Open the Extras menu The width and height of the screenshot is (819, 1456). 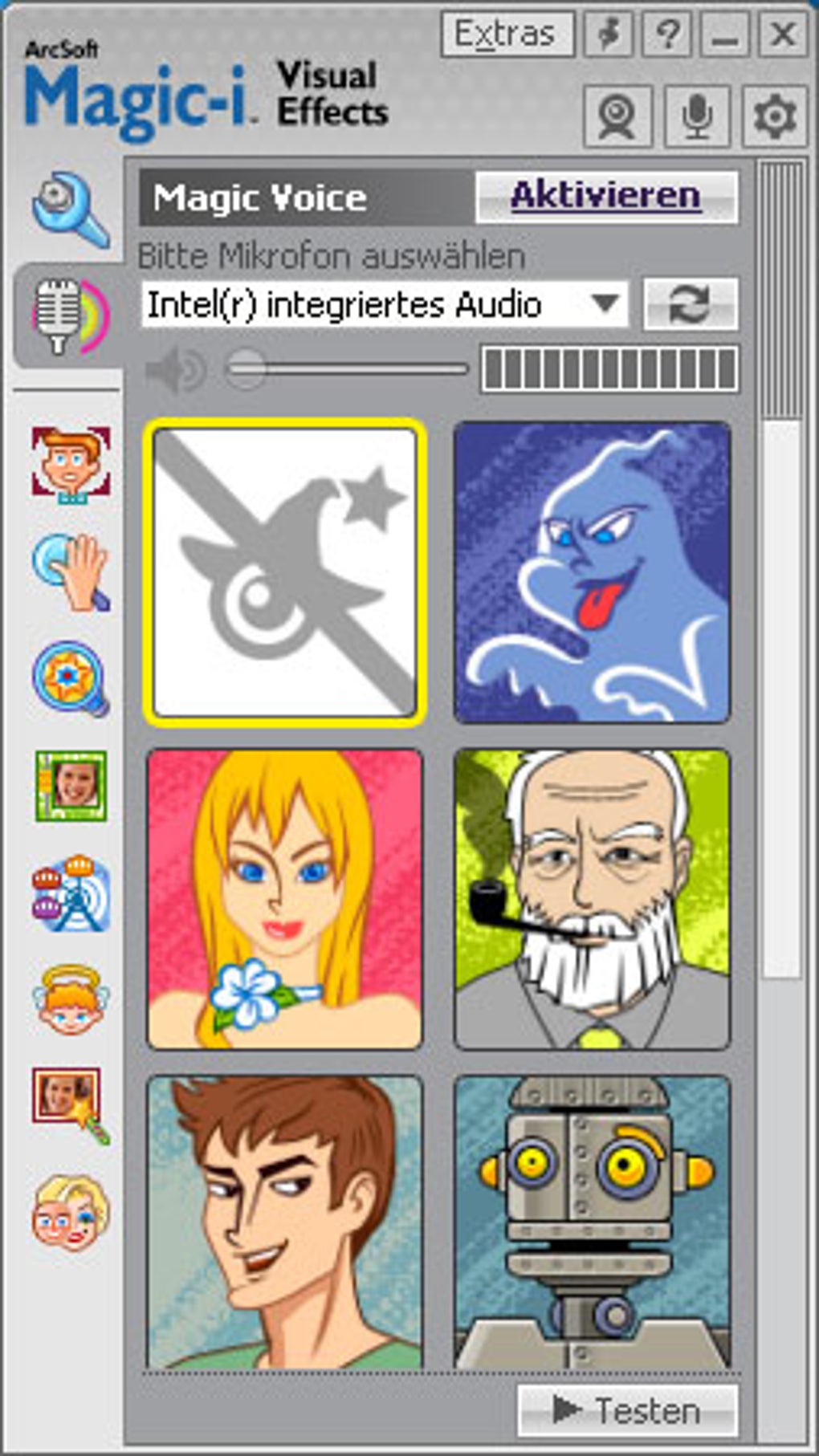click(507, 35)
